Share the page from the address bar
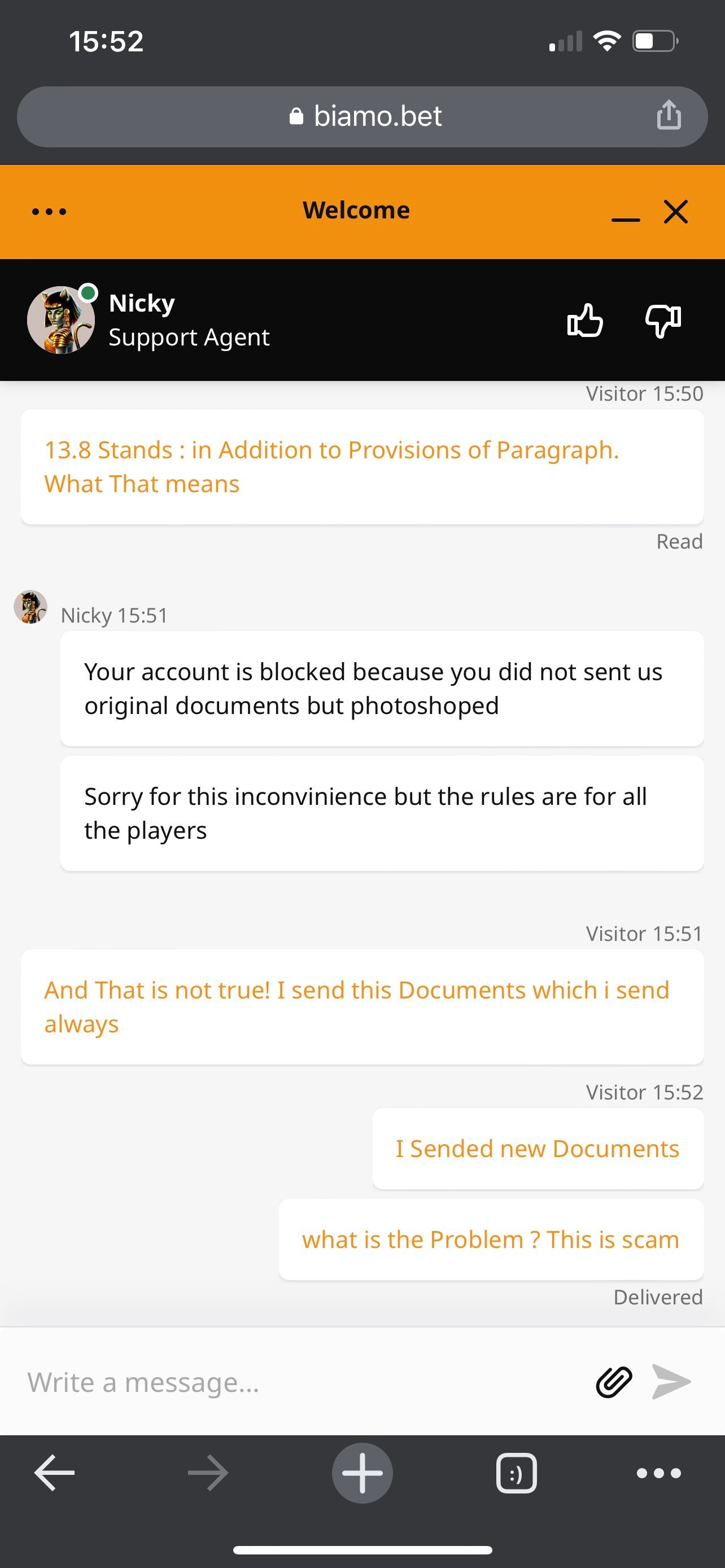 (669, 116)
